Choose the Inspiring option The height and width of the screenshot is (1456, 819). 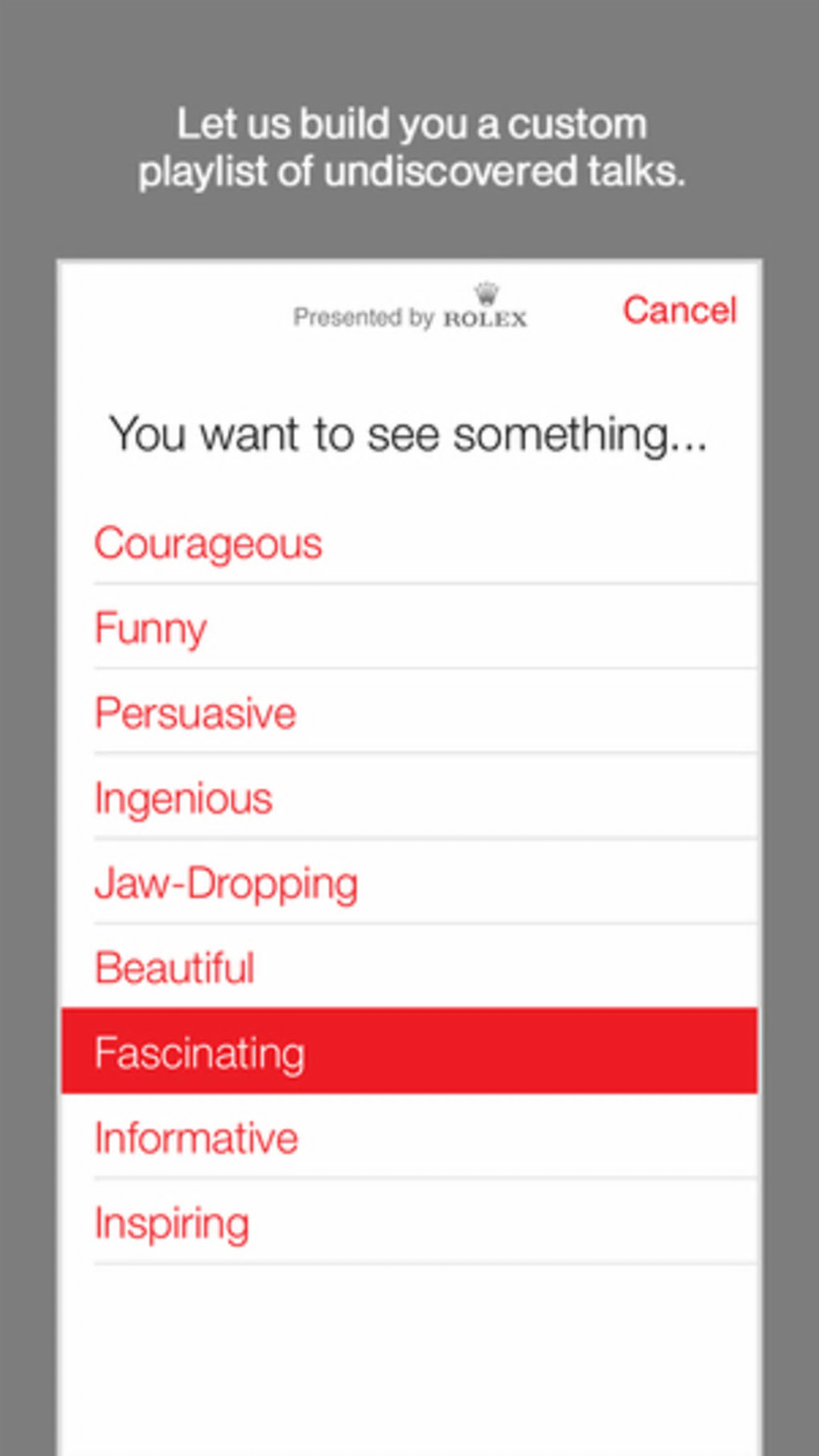(172, 1223)
